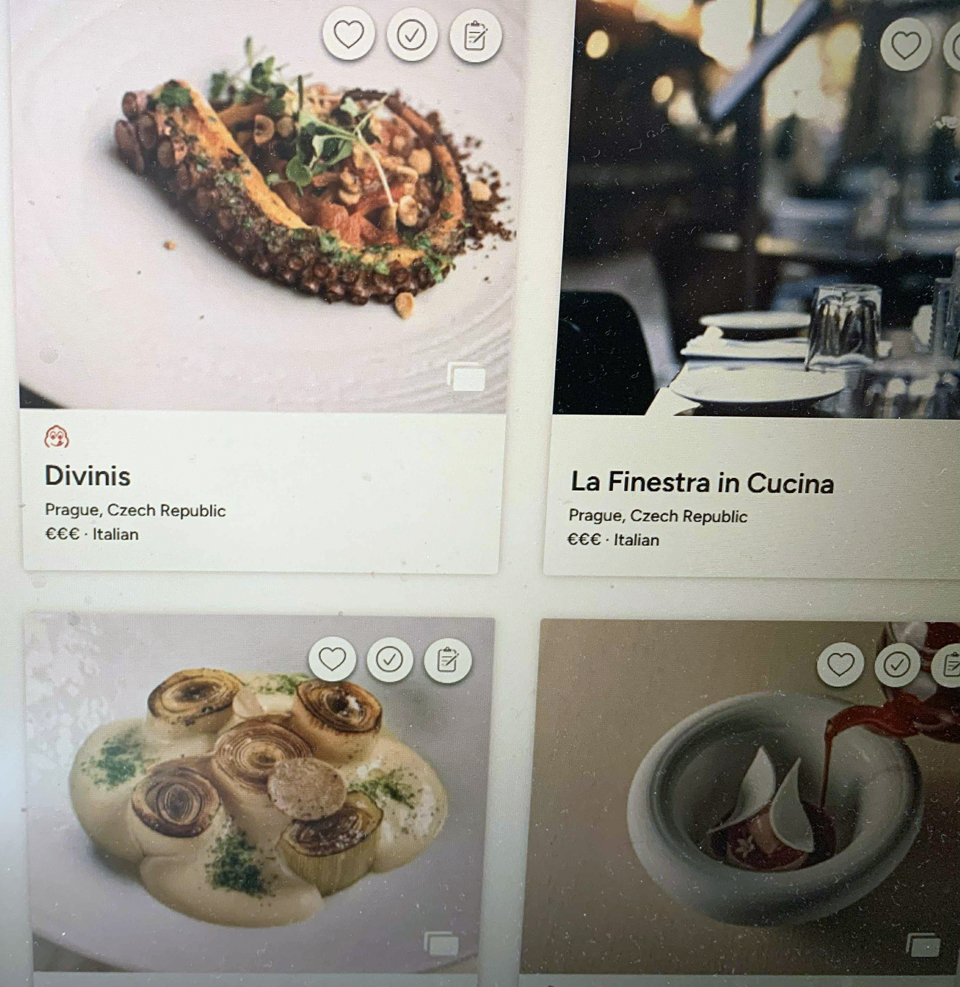The width and height of the screenshot is (960, 987).
Task: Open the La Finestra in Cucina card
Action: (x=701, y=483)
